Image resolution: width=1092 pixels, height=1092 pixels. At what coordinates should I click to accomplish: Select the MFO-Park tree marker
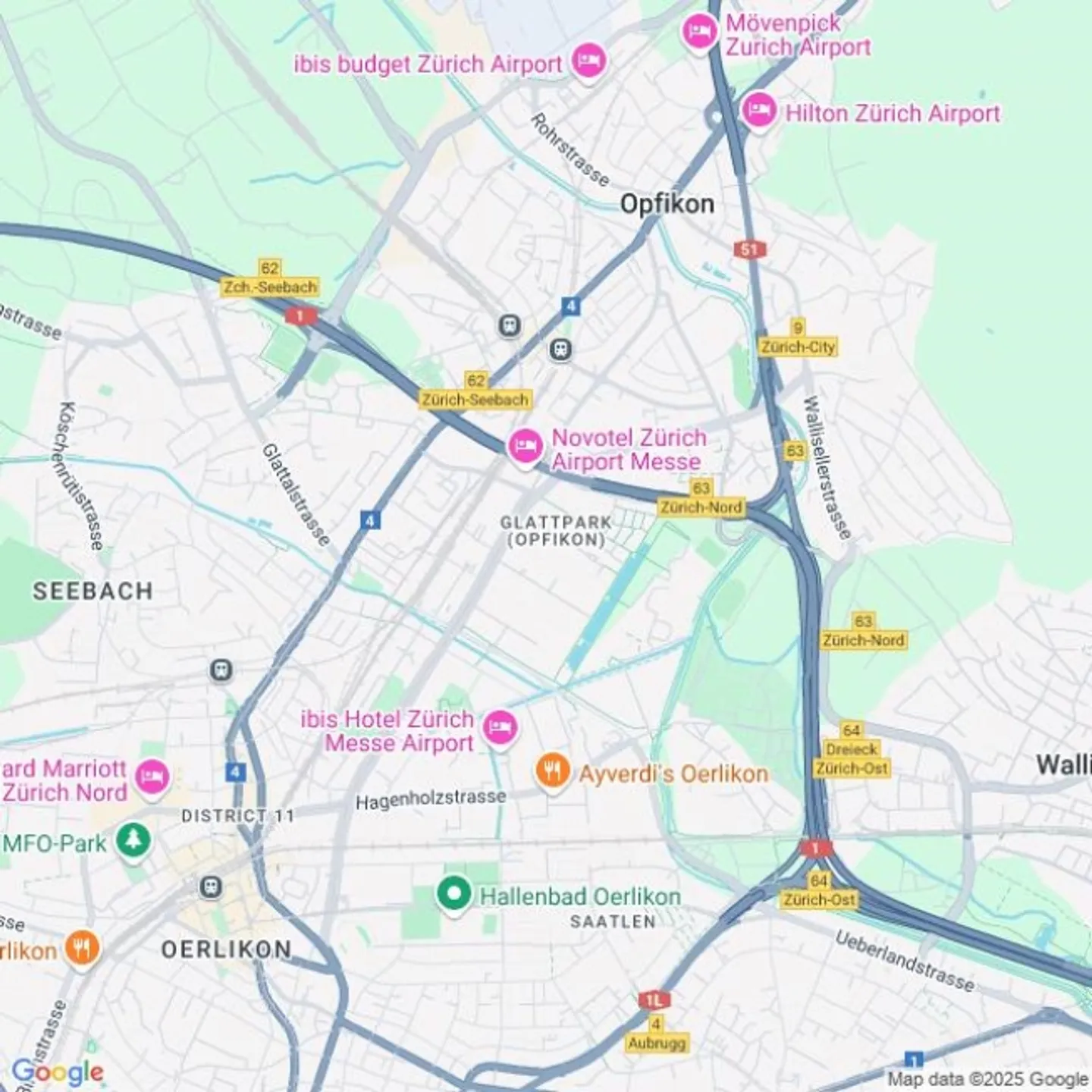(x=133, y=840)
